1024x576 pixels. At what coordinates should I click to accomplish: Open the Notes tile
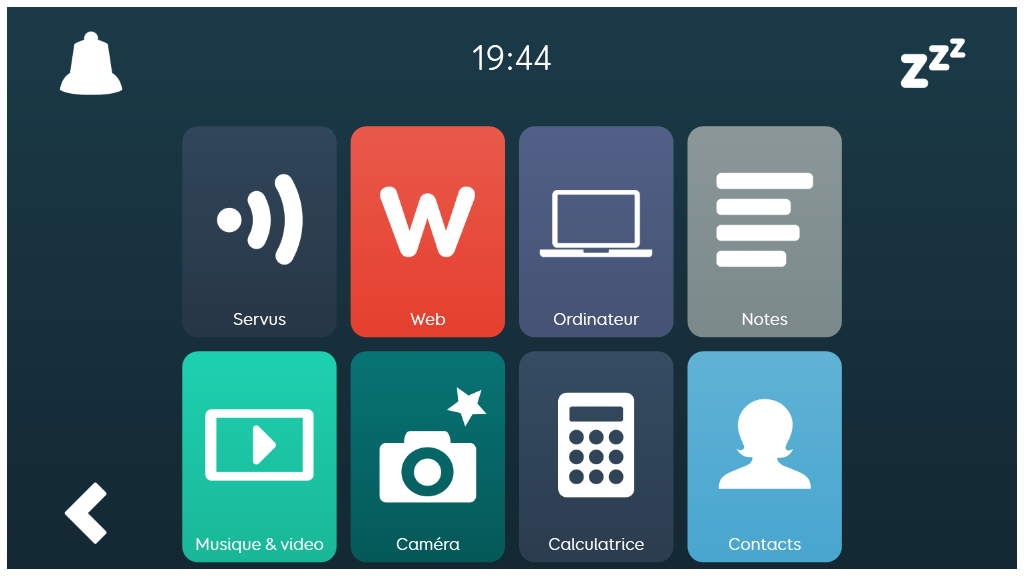pyautogui.click(x=764, y=231)
